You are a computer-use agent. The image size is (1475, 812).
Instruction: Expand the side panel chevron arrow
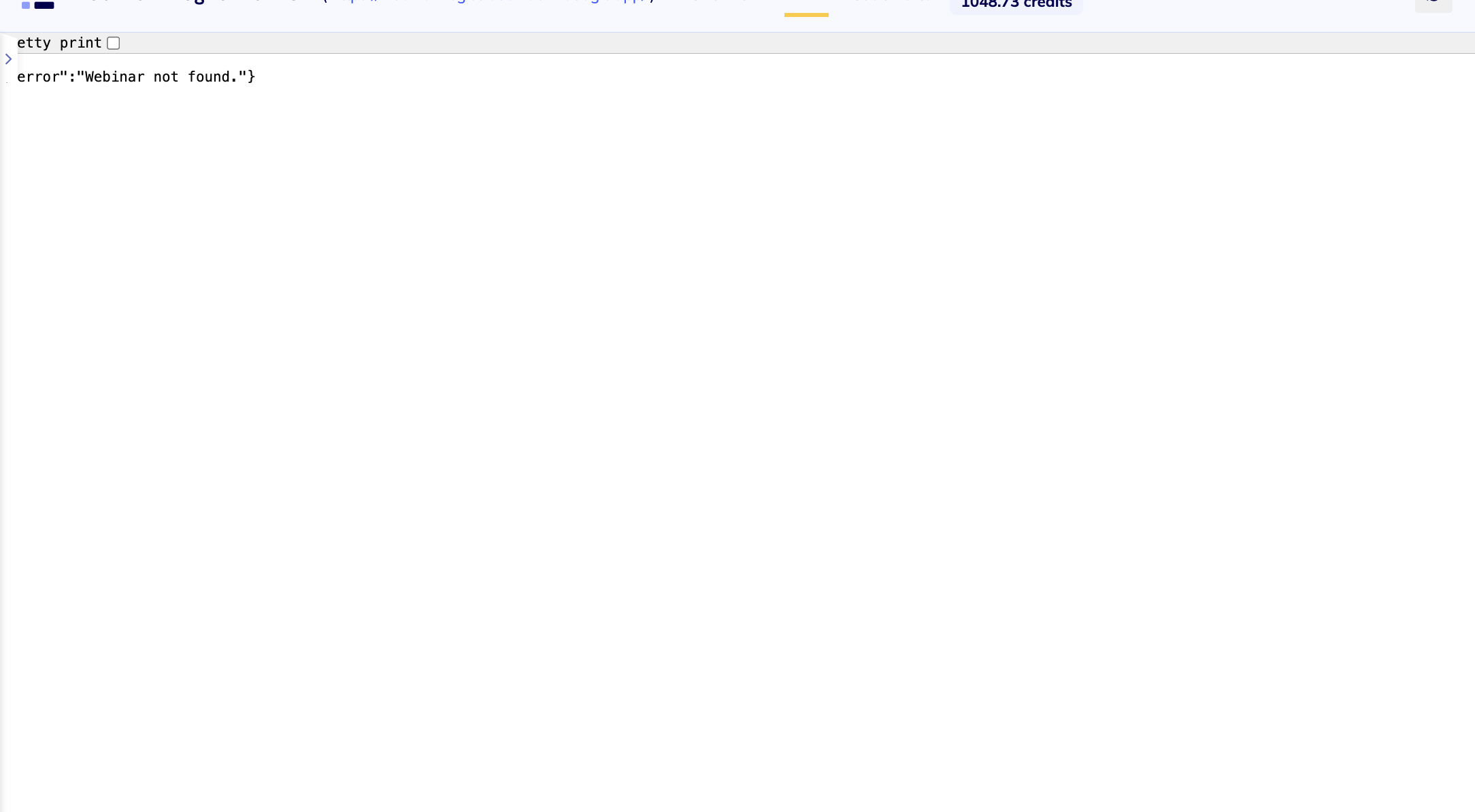point(8,59)
